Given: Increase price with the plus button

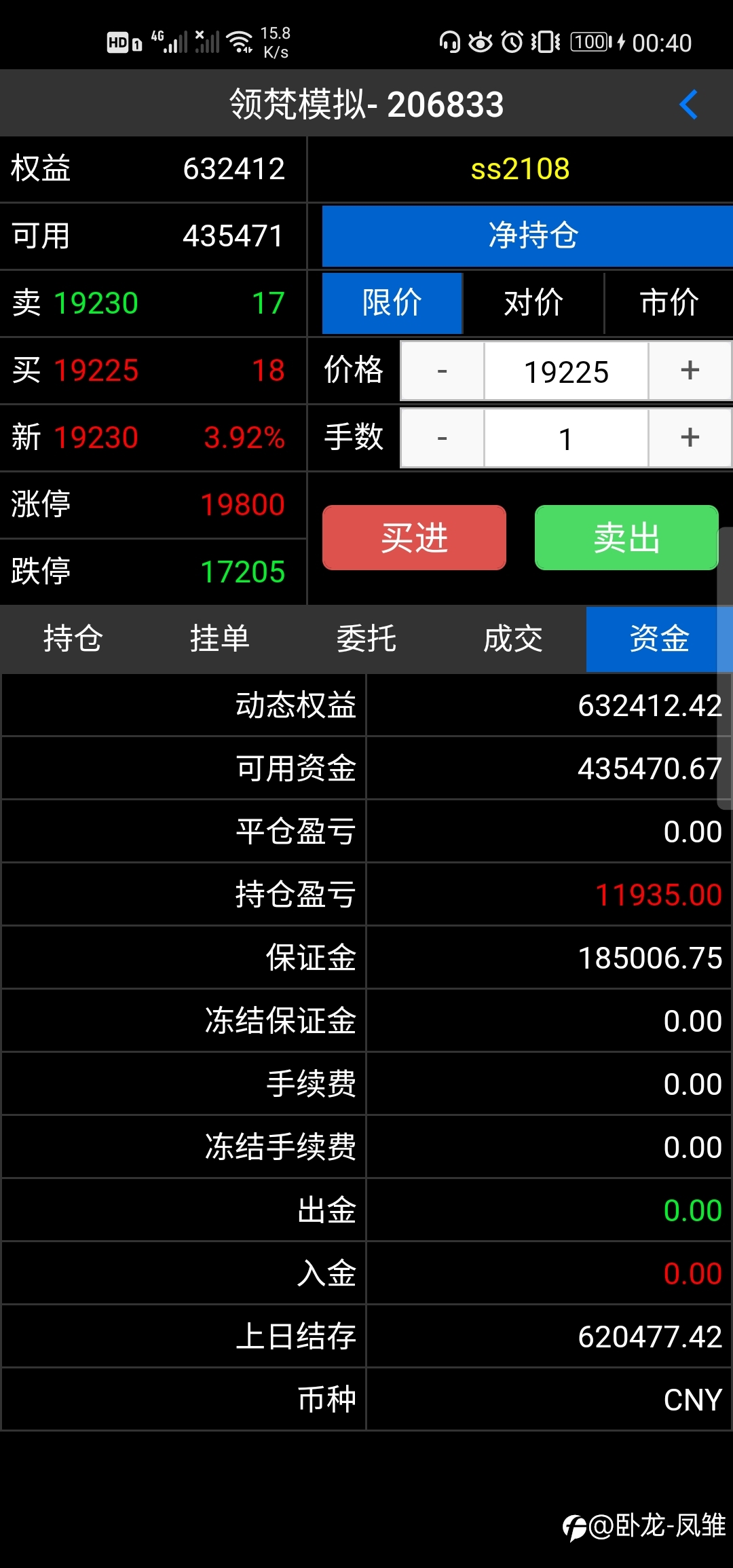Looking at the screenshot, I should (x=690, y=371).
